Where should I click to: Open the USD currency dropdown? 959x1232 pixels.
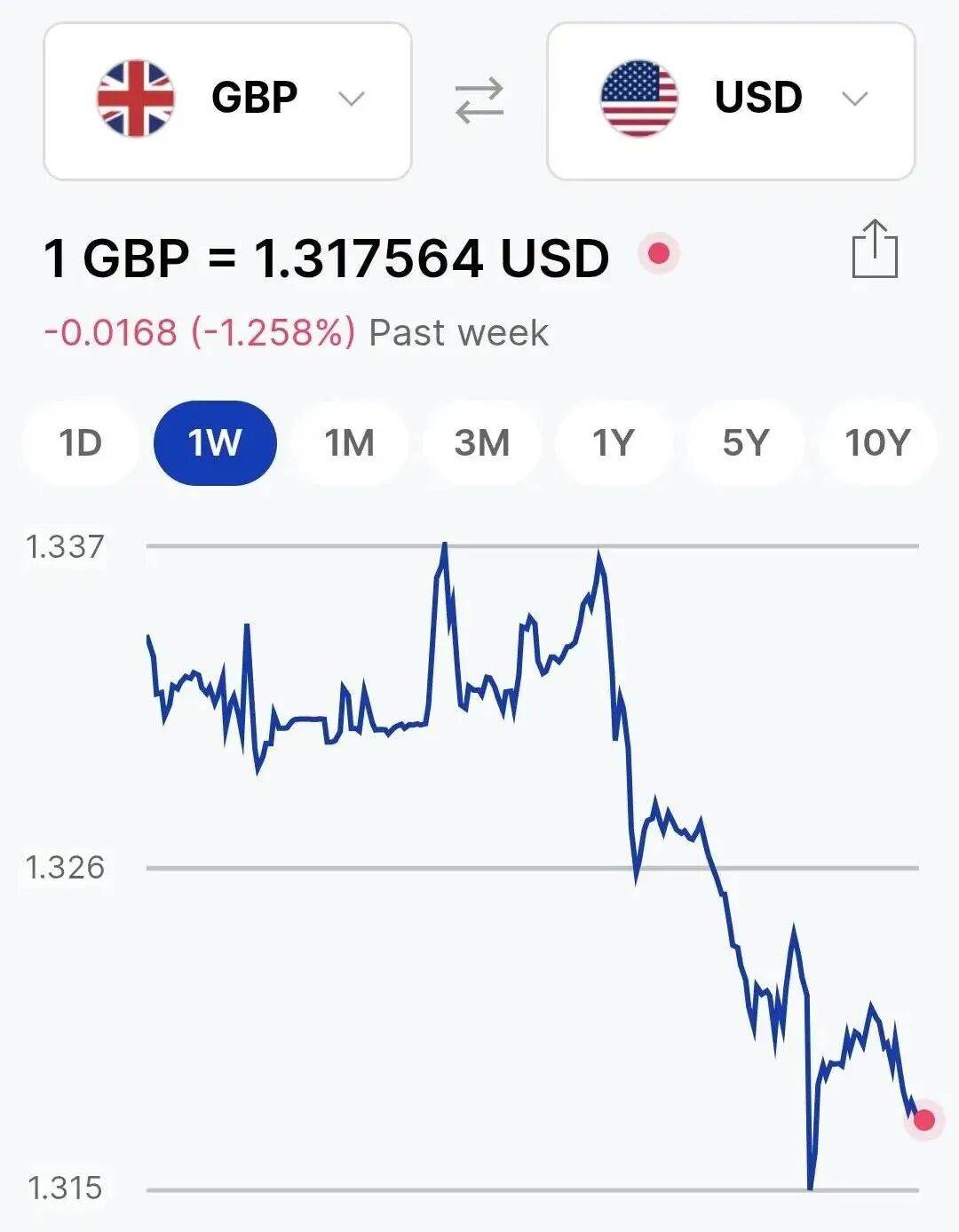[731, 100]
